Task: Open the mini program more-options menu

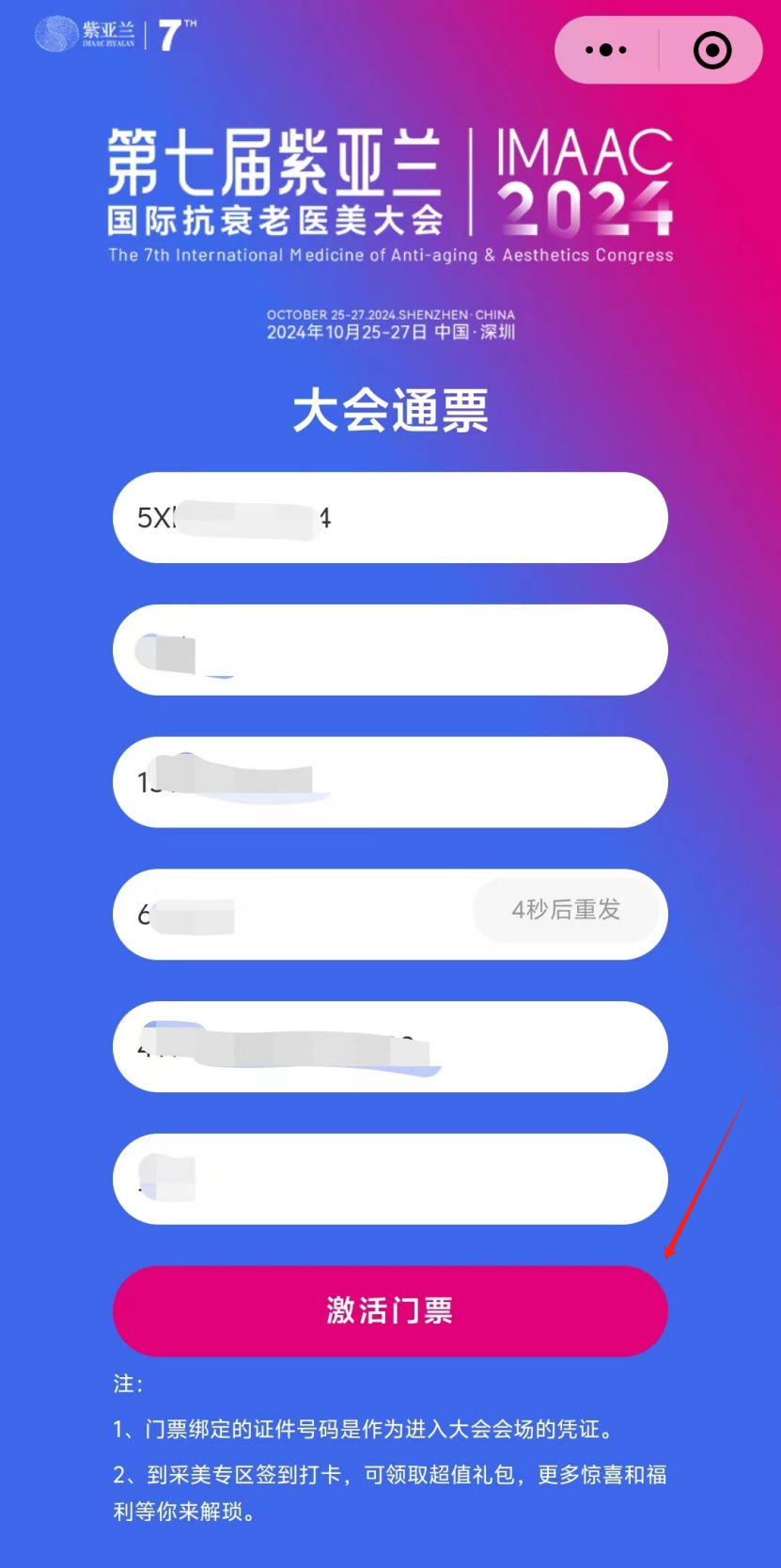Action: [x=606, y=51]
